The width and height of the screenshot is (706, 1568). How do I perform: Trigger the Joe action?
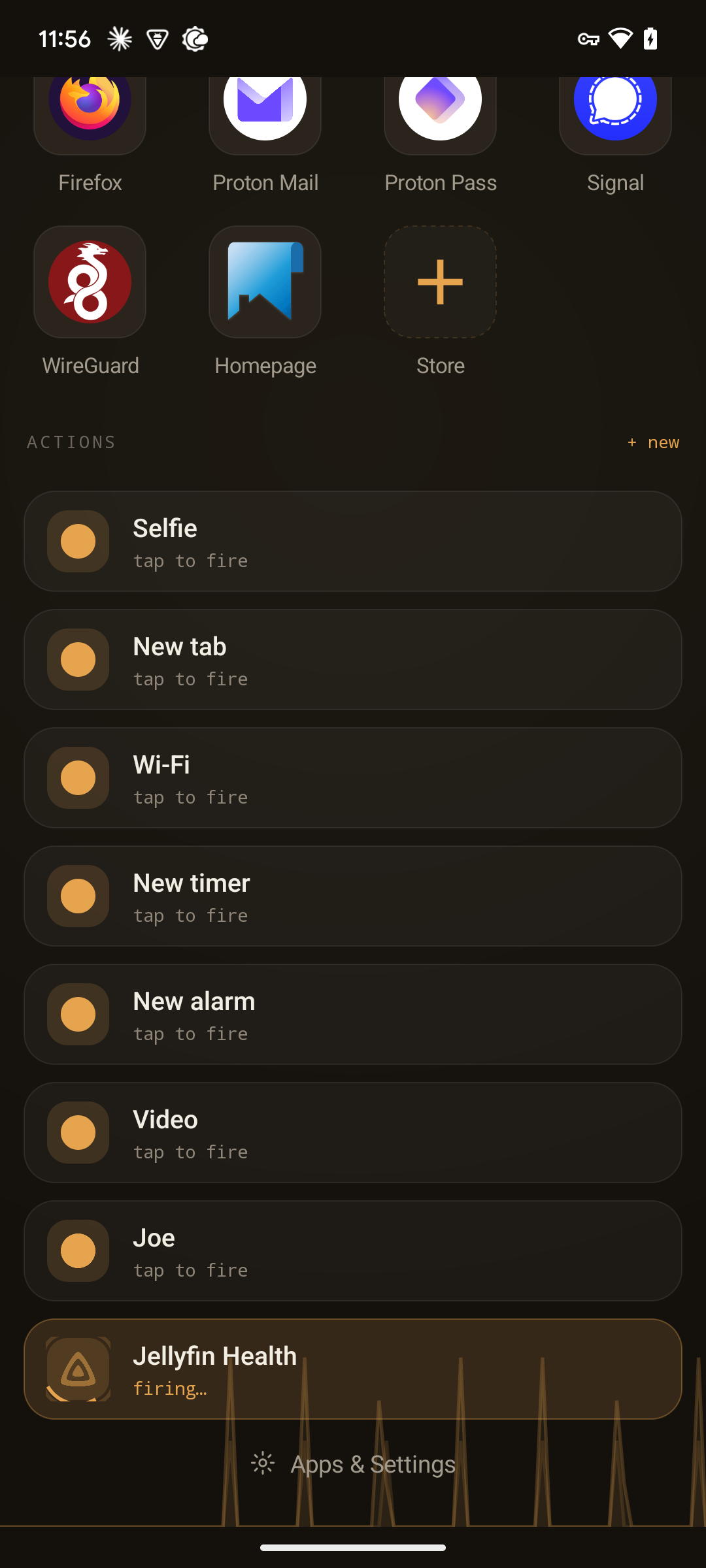353,1251
